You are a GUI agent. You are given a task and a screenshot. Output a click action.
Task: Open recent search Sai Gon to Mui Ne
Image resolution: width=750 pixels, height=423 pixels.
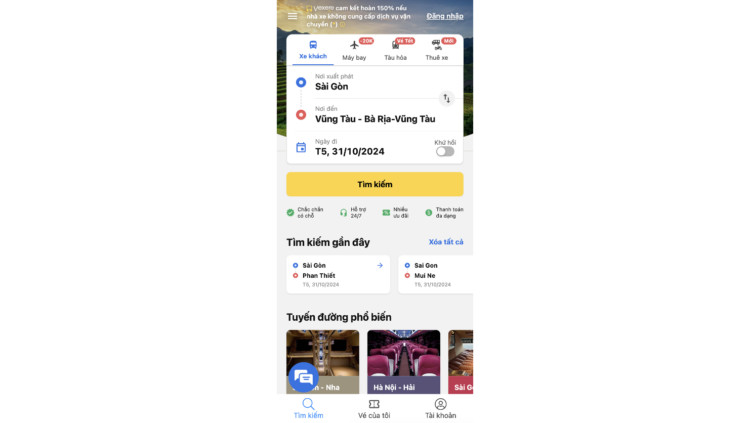435,274
